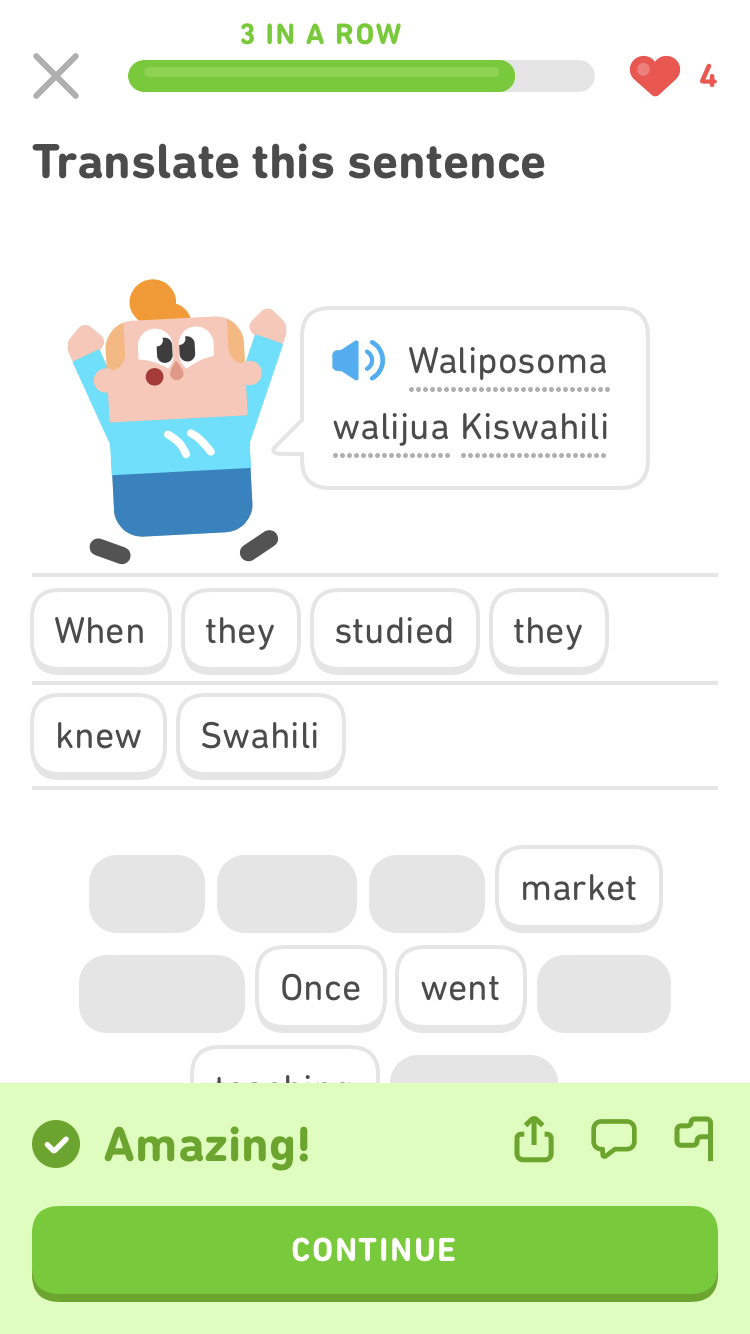Show the hint for walijua

click(x=391, y=427)
